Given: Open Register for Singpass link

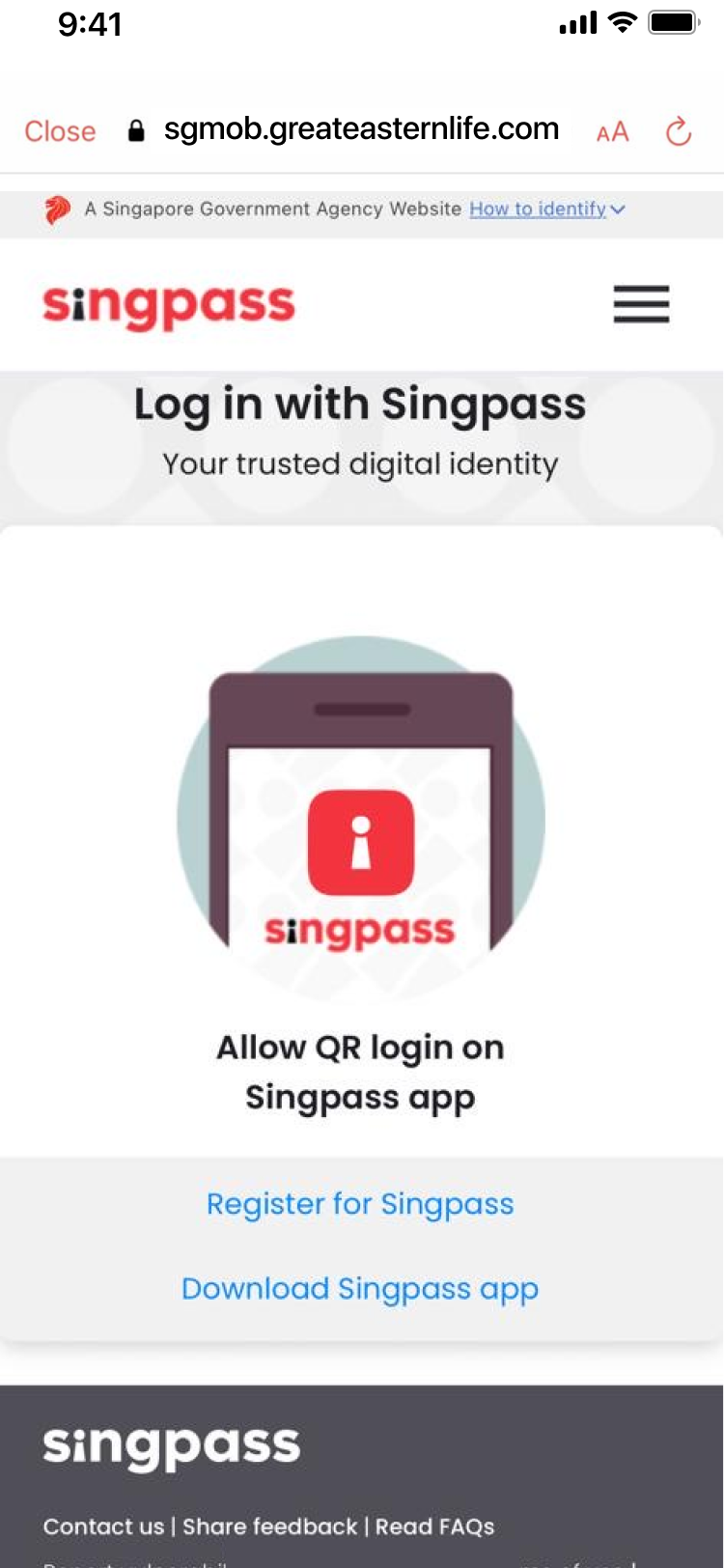Looking at the screenshot, I should click(x=360, y=1204).
